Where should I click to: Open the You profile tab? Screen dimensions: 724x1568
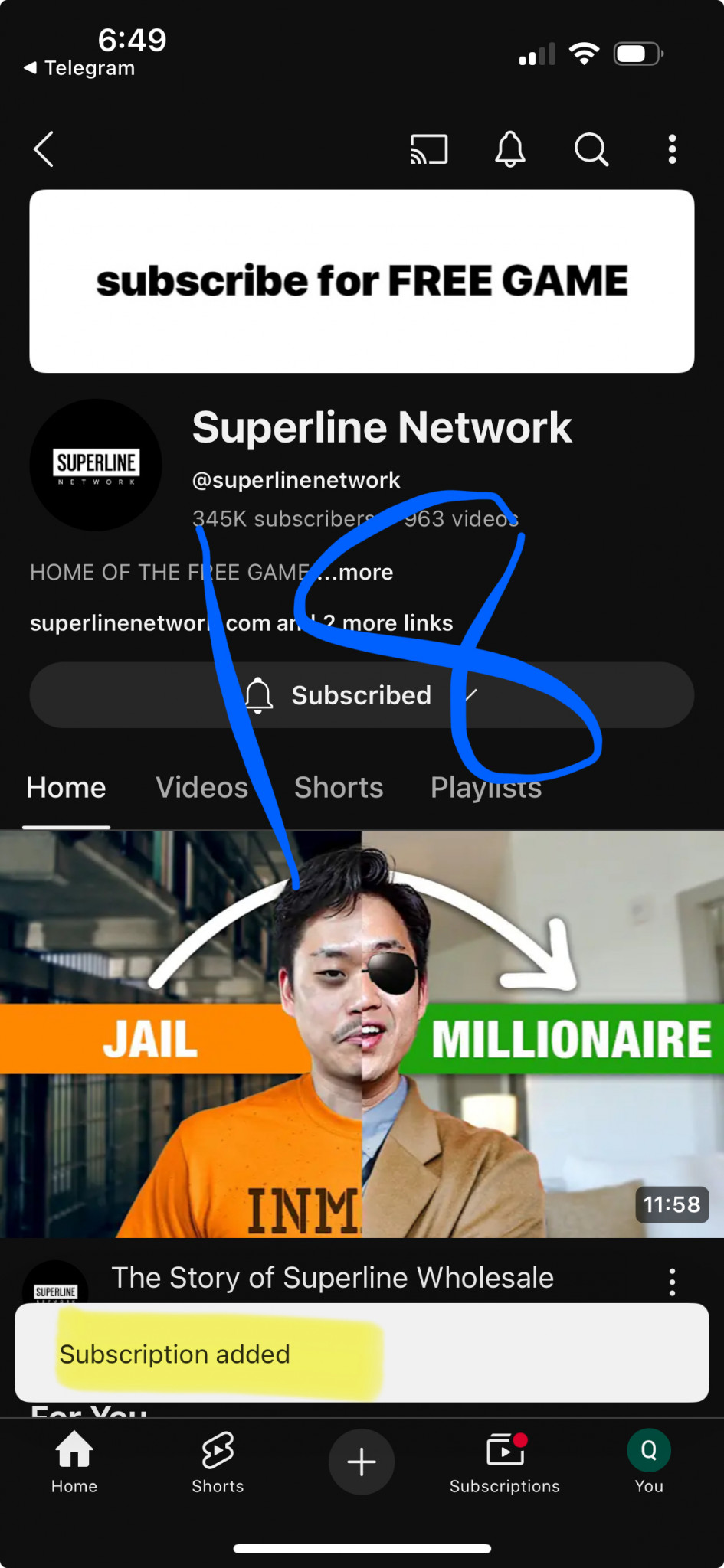(x=649, y=1463)
